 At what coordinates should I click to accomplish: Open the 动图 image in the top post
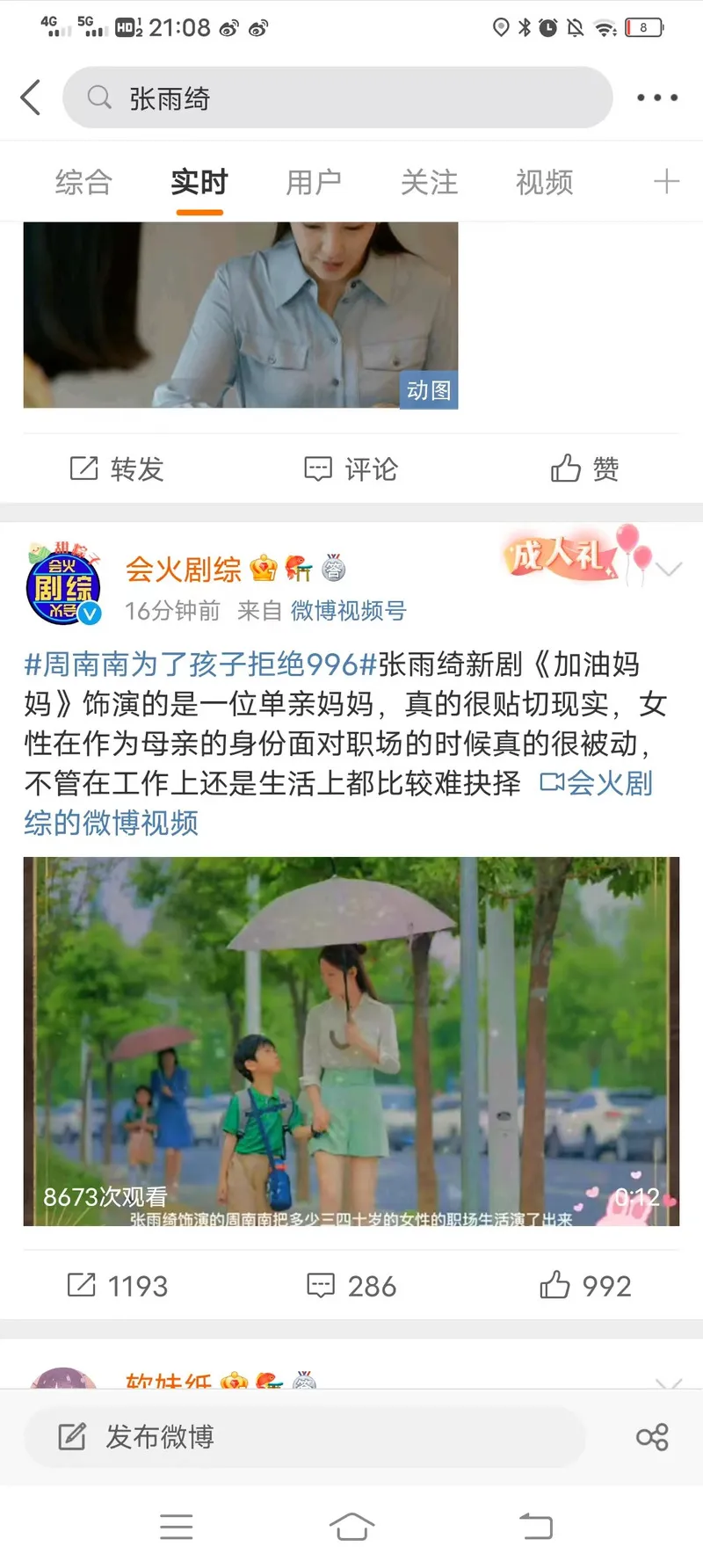coord(241,315)
